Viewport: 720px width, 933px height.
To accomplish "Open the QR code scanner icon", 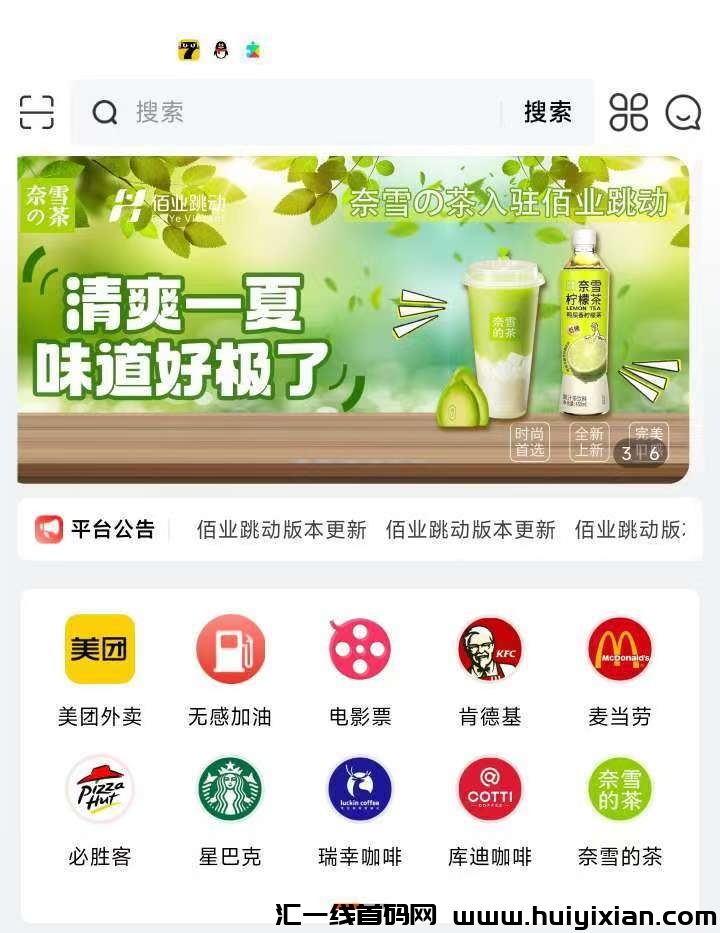I will [37, 113].
